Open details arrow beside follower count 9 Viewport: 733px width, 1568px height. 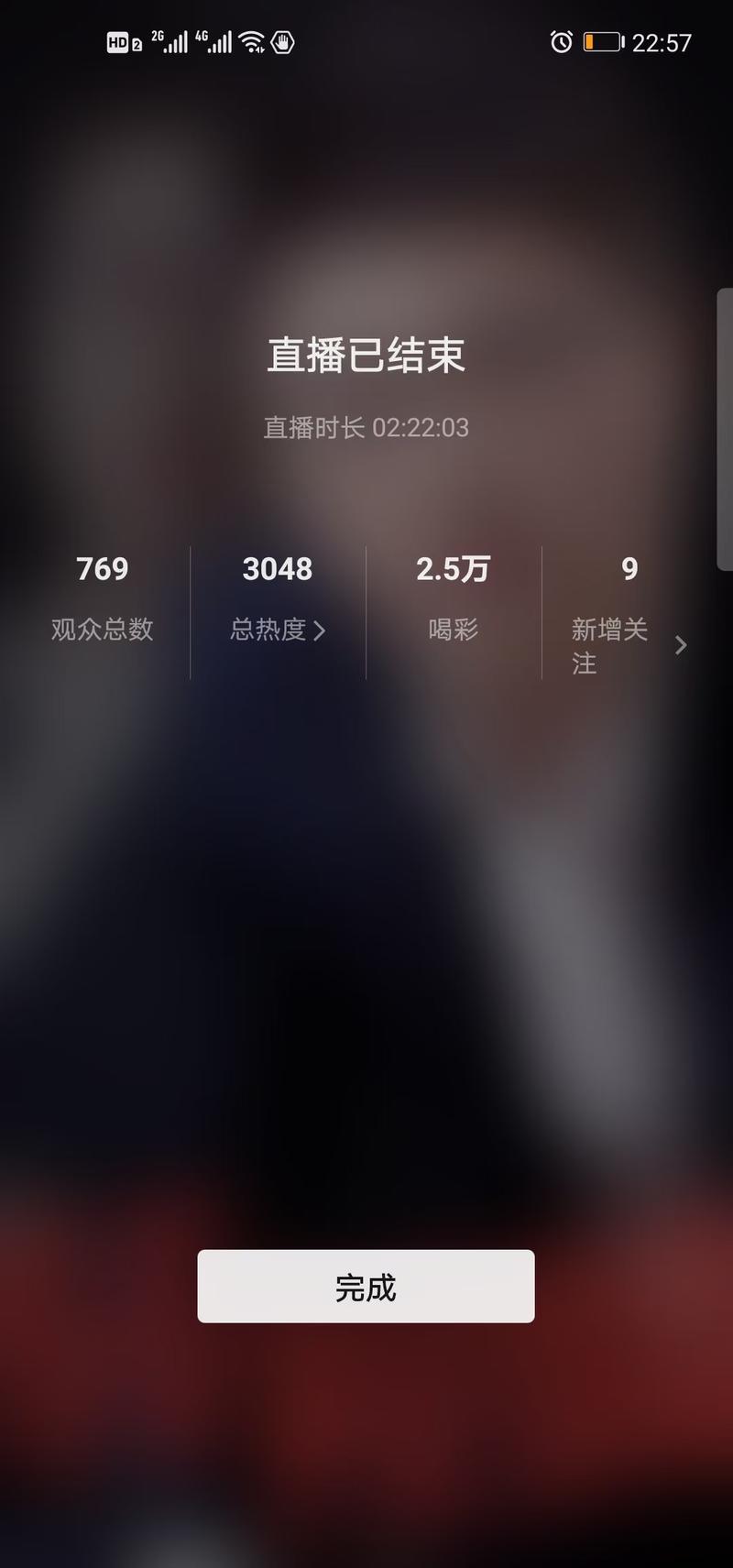(x=681, y=645)
